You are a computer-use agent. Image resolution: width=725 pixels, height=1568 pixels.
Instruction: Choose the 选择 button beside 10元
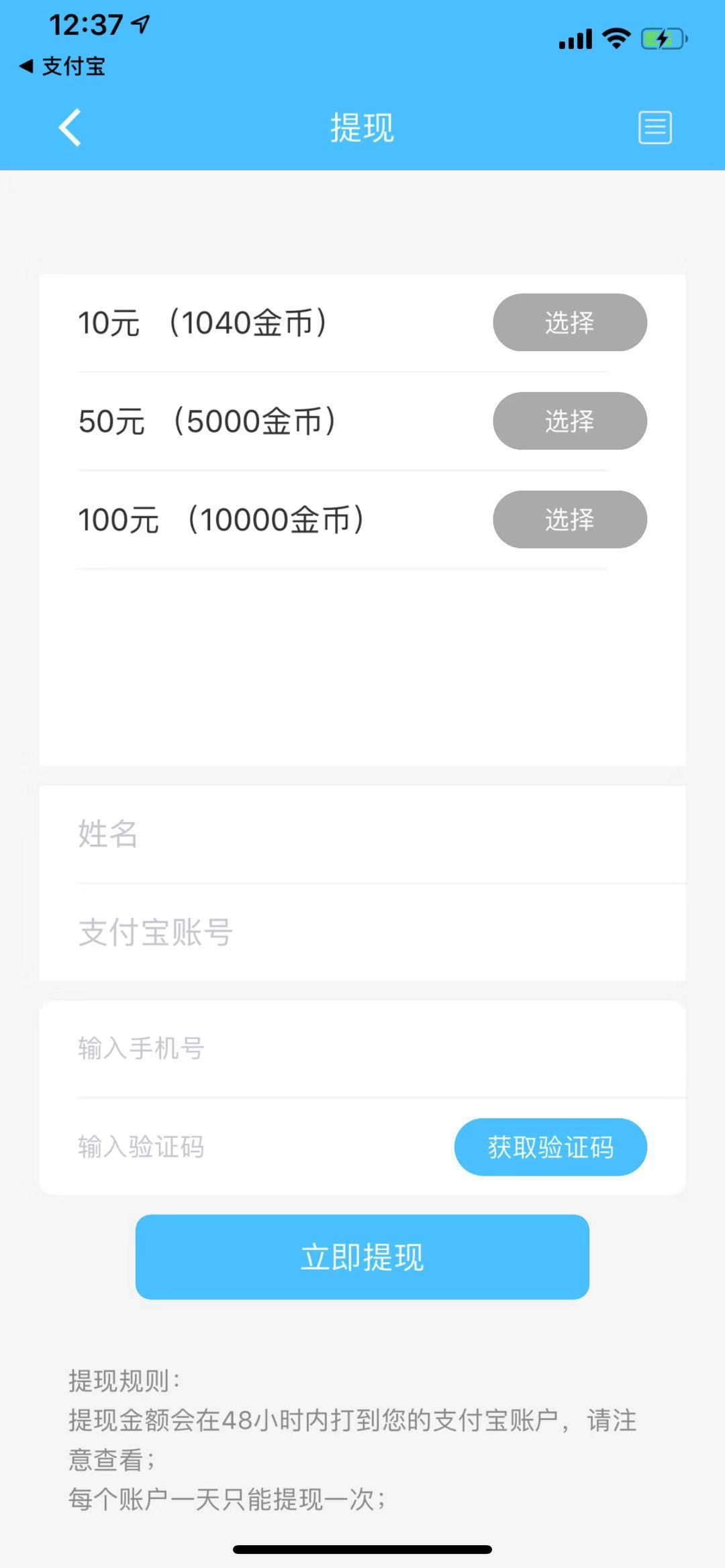(x=569, y=323)
